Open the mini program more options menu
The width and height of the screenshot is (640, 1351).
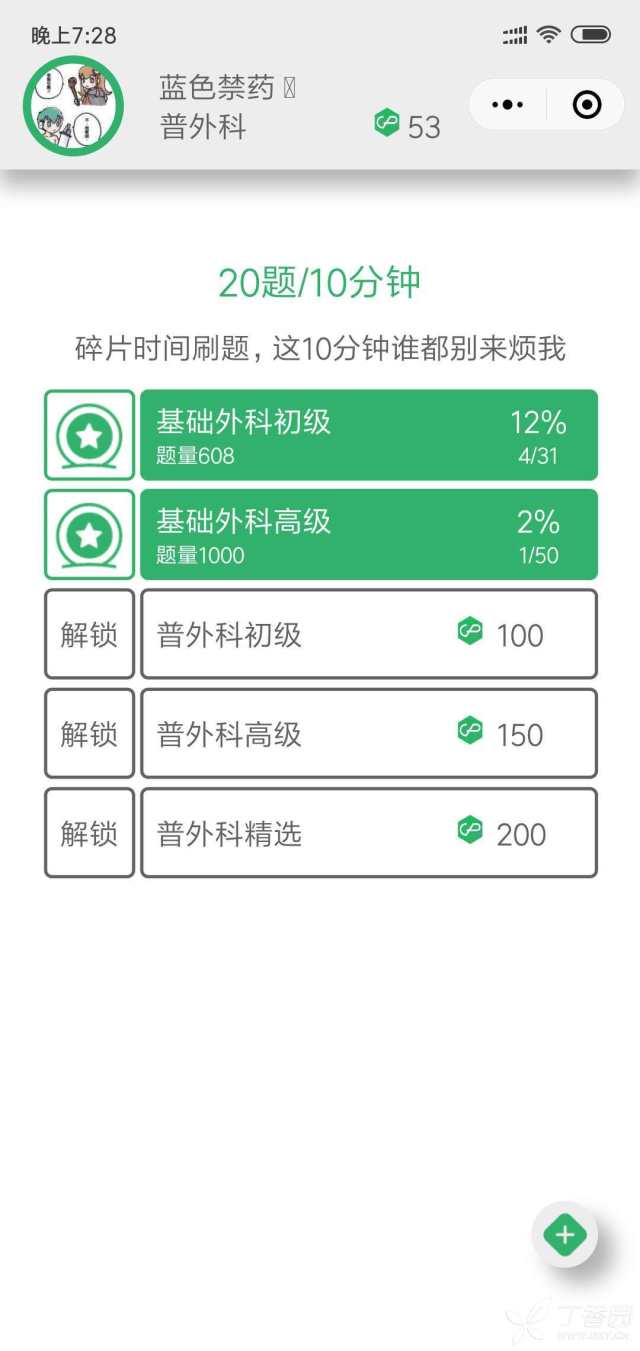click(508, 104)
